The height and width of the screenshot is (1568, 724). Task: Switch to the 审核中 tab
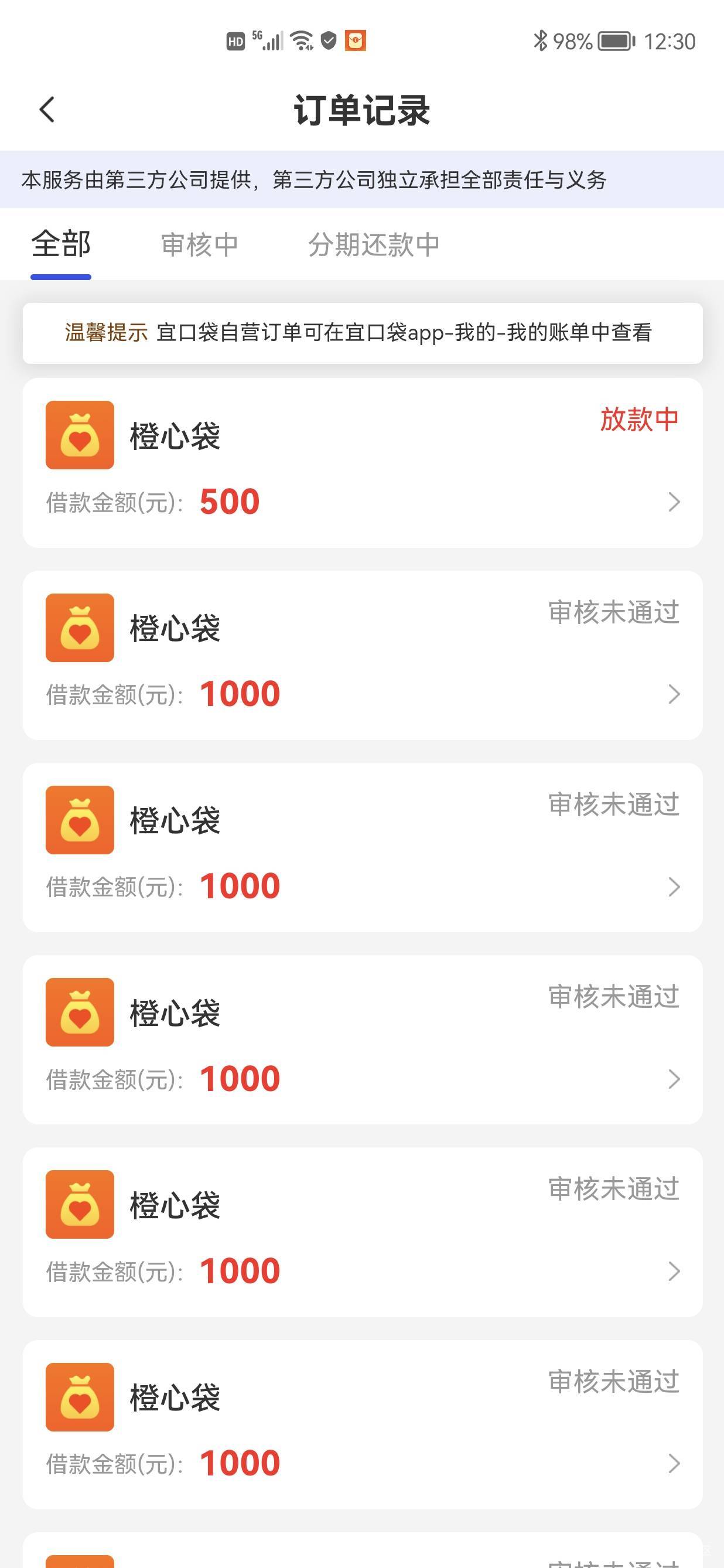(199, 245)
